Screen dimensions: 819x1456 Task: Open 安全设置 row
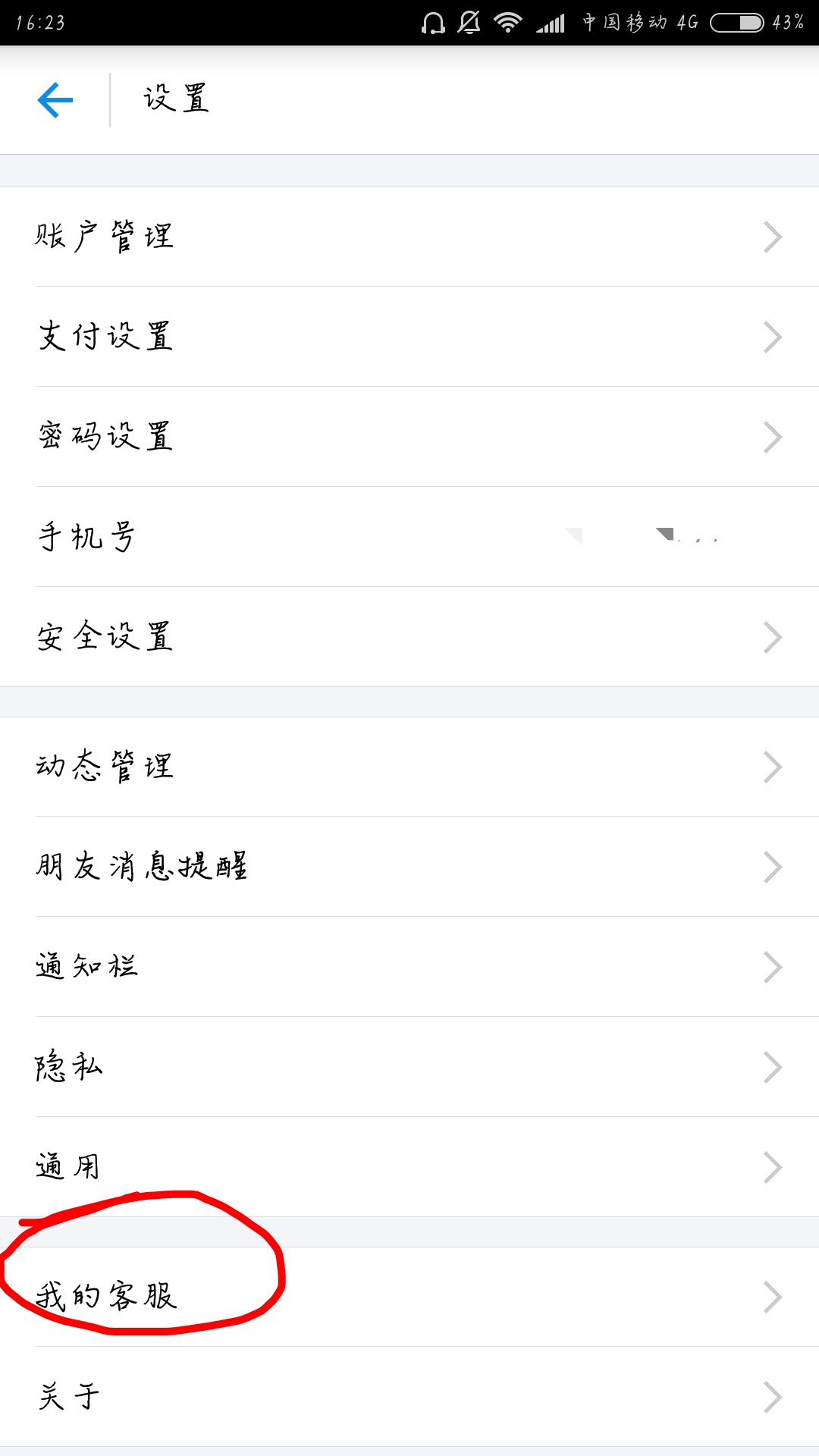point(409,637)
